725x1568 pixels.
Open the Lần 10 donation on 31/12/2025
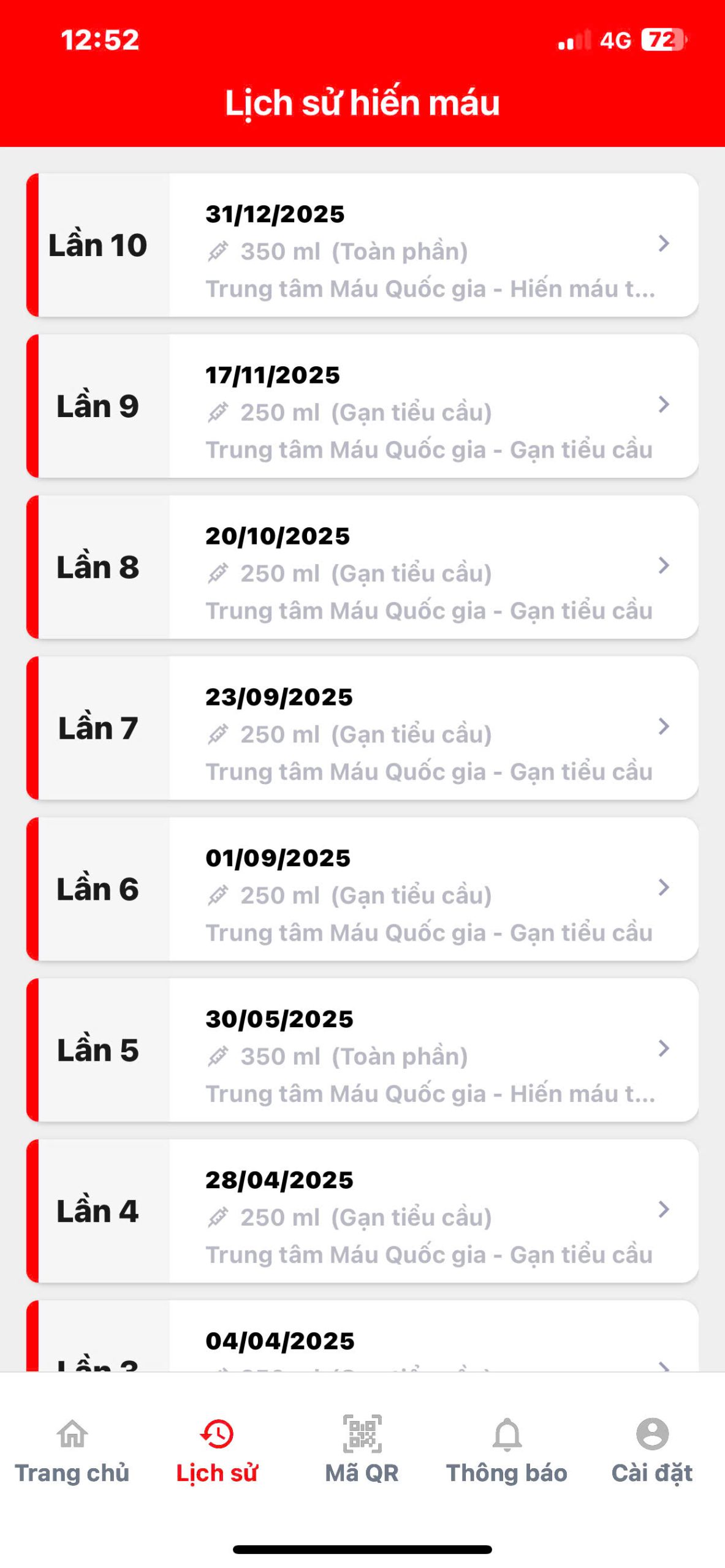362,245
